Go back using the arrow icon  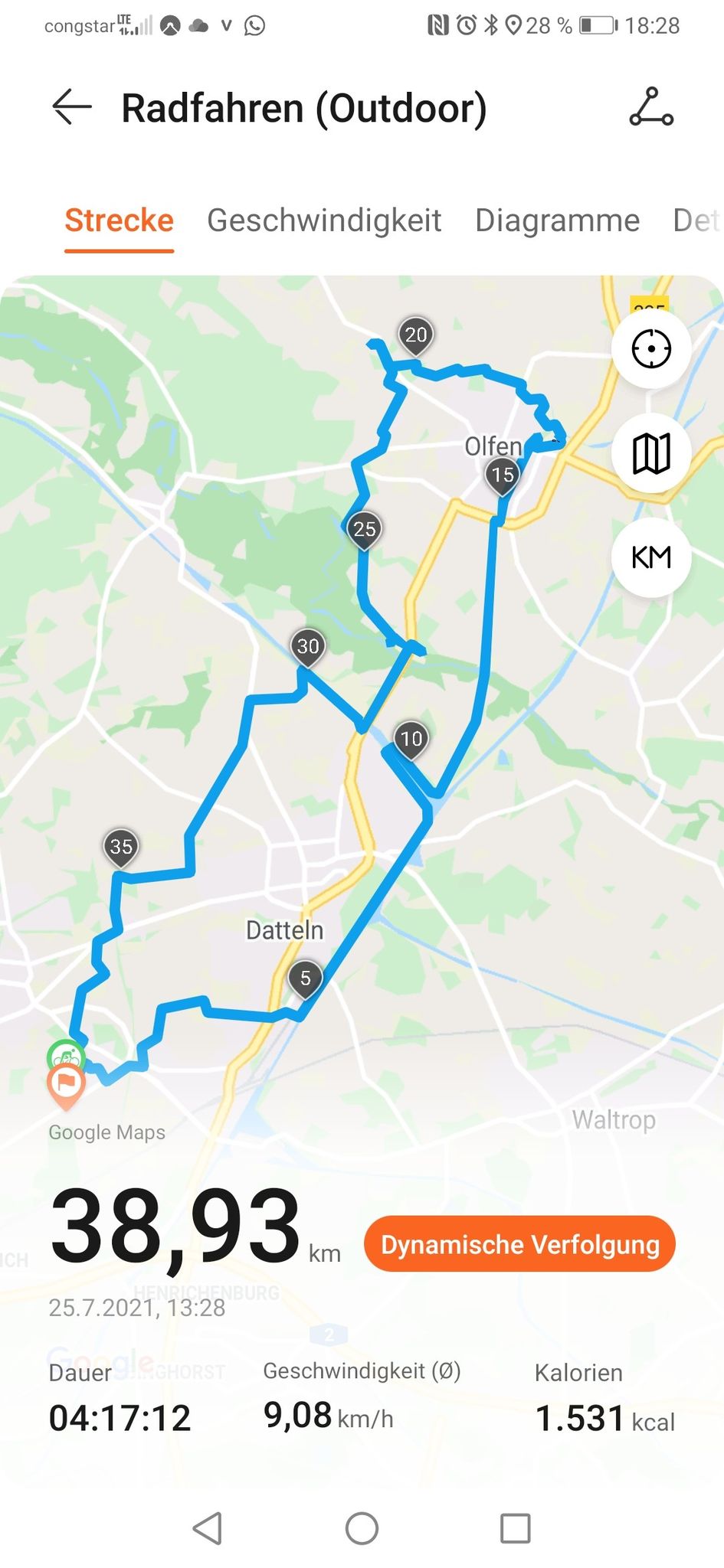pyautogui.click(x=72, y=107)
